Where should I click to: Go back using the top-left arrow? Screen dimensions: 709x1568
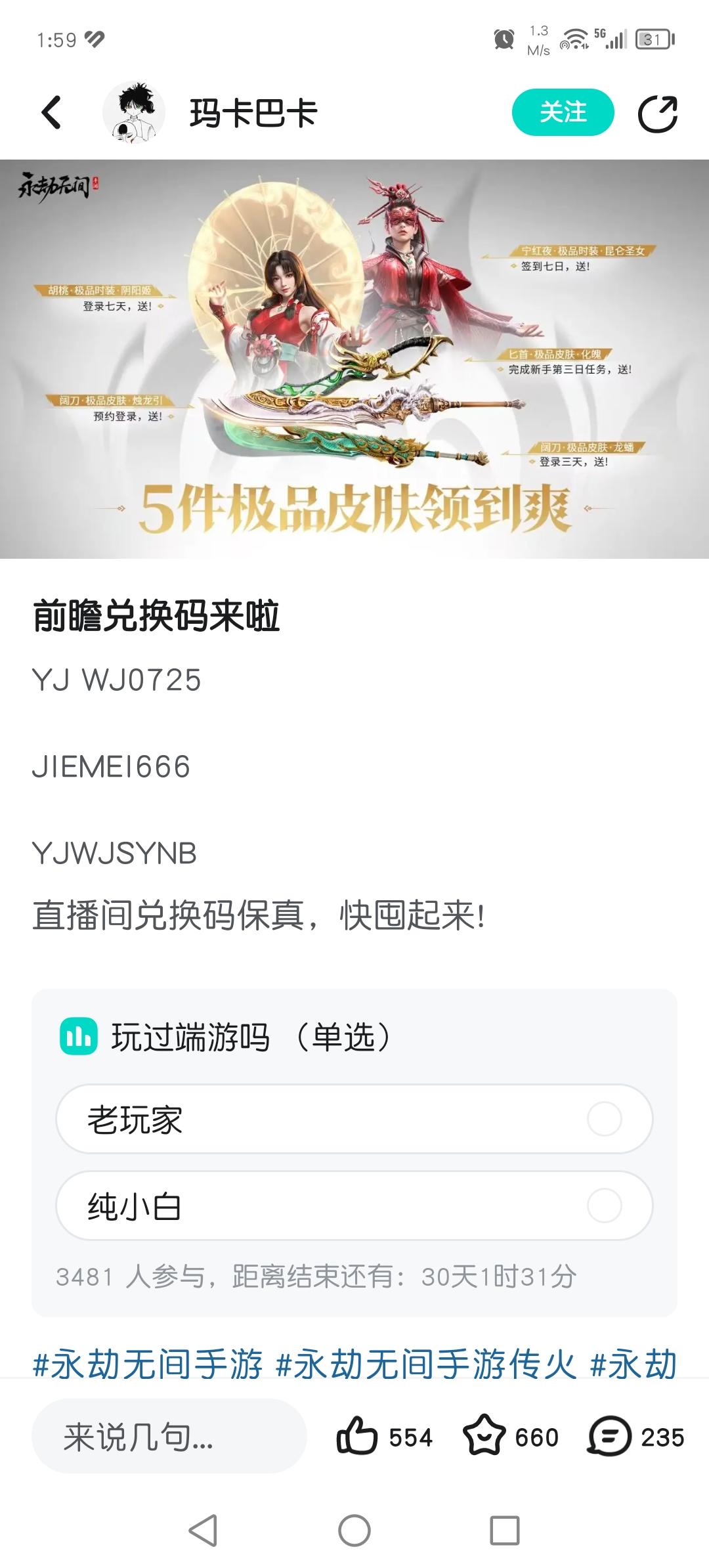pos(51,112)
